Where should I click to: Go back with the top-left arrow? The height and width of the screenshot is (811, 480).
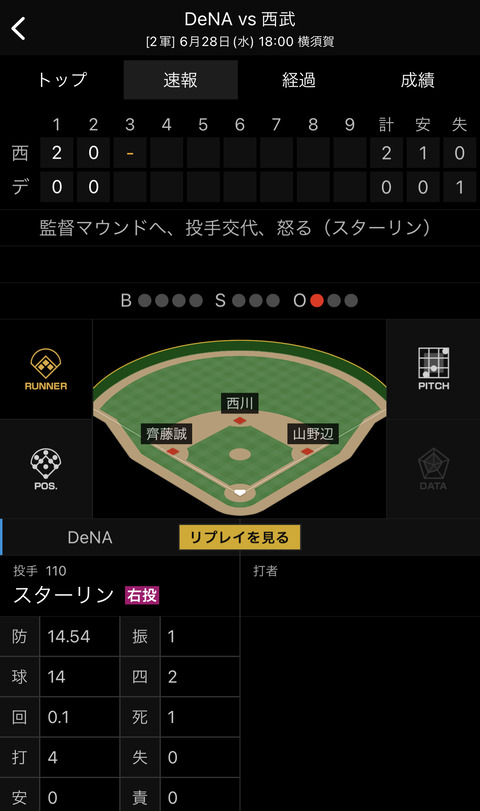pyautogui.click(x=19, y=28)
